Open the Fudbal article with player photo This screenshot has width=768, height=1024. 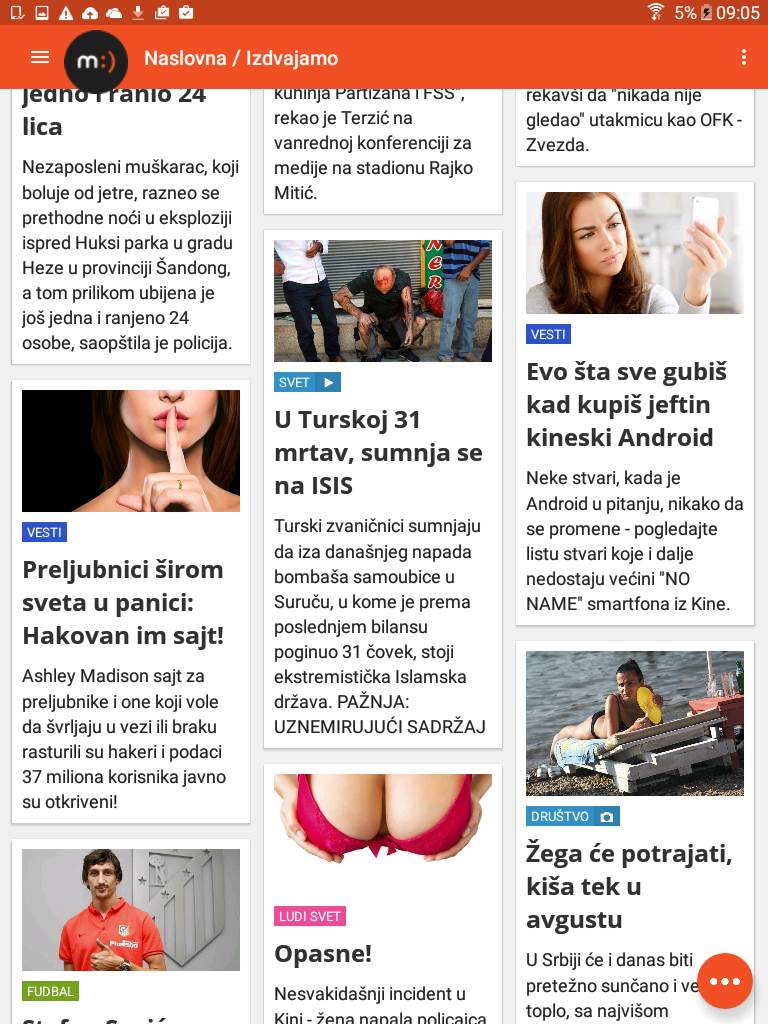131,910
